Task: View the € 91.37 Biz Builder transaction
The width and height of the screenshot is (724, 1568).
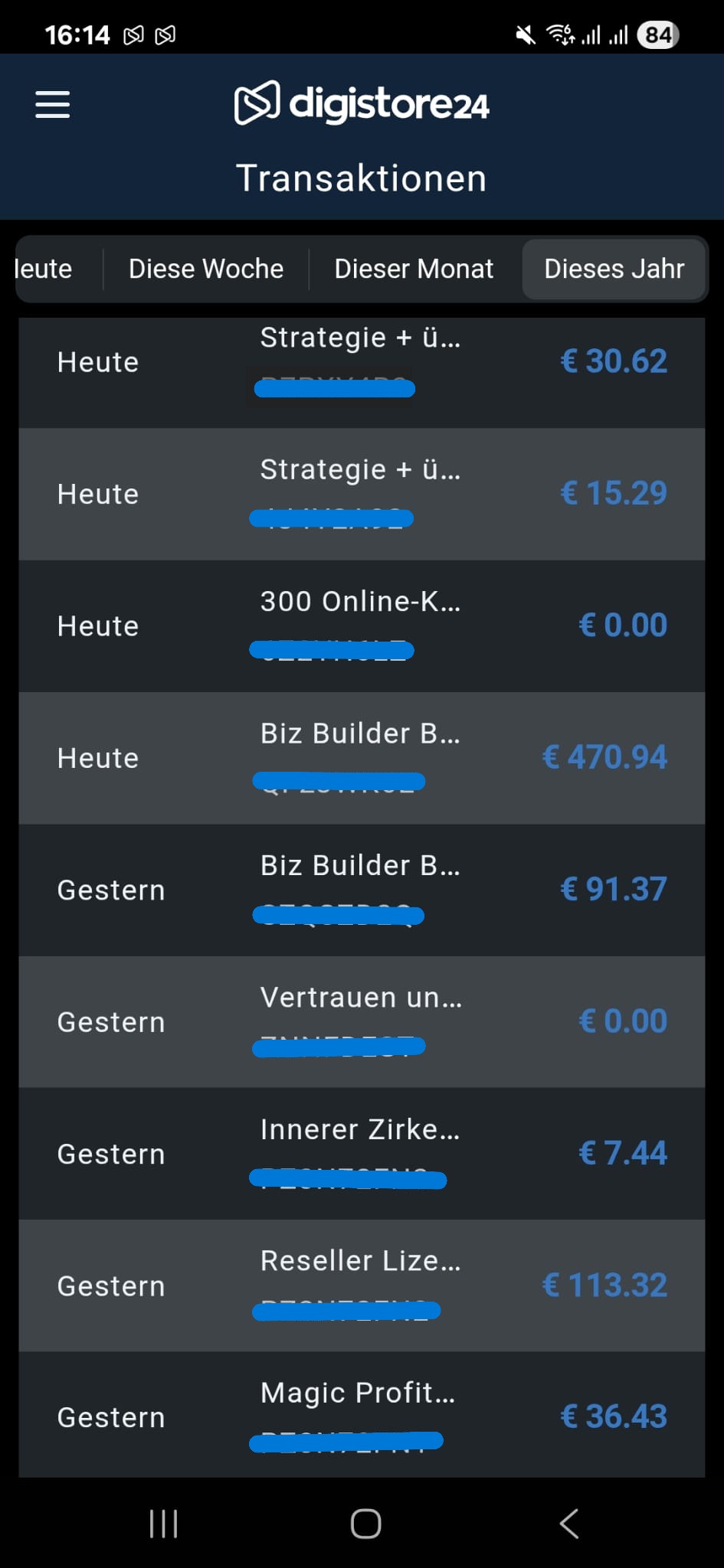Action: (x=361, y=890)
